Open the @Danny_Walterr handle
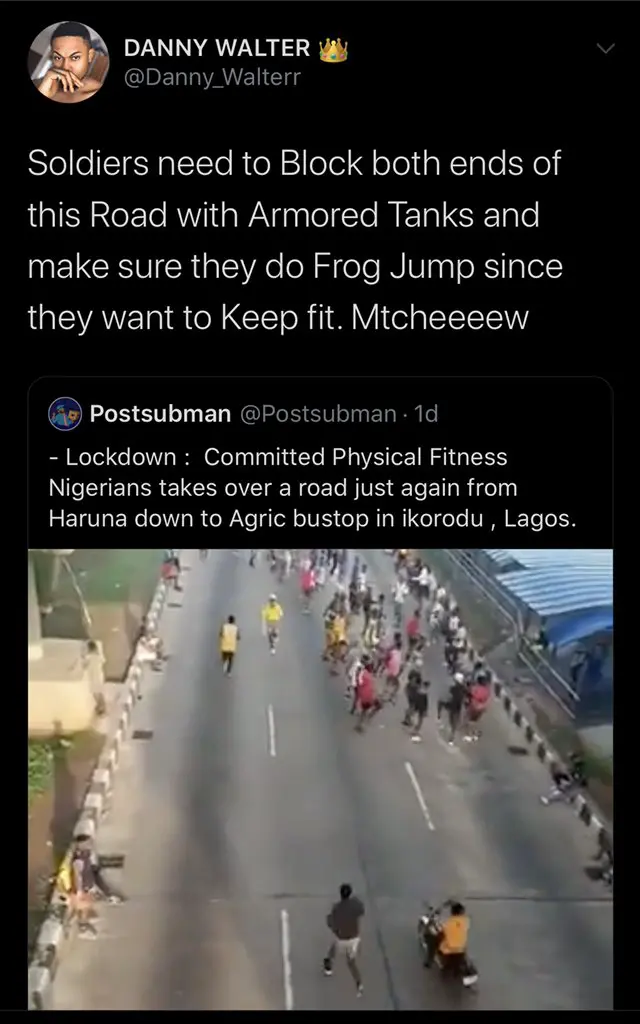The height and width of the screenshot is (1024, 640). pos(211,78)
